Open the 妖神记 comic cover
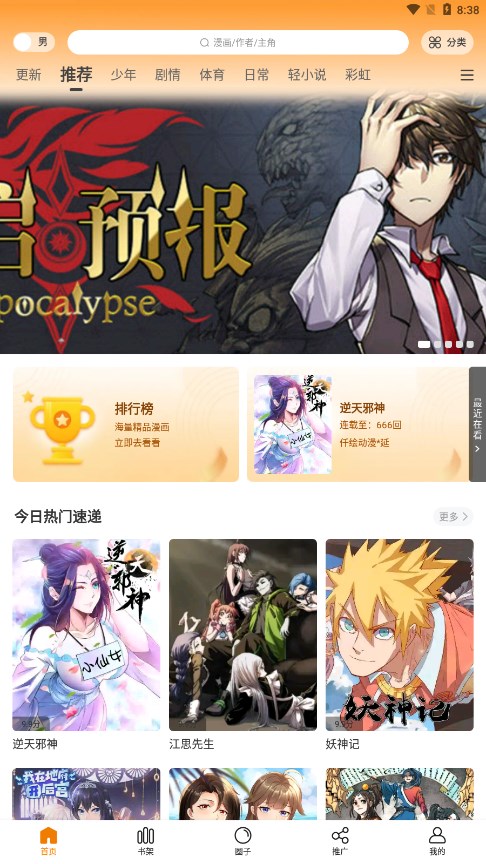 (x=399, y=635)
